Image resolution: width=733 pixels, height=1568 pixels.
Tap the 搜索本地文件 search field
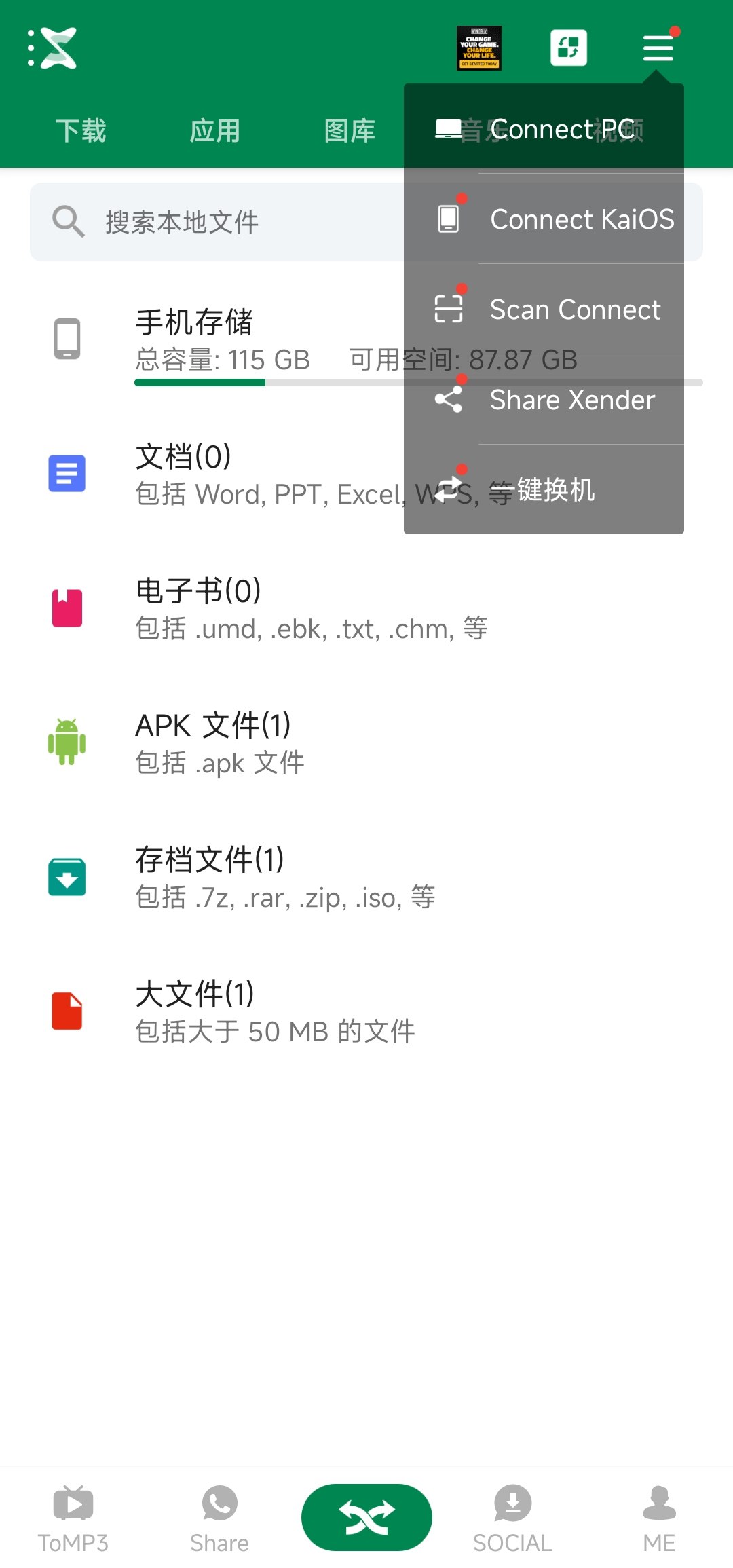[x=204, y=222]
